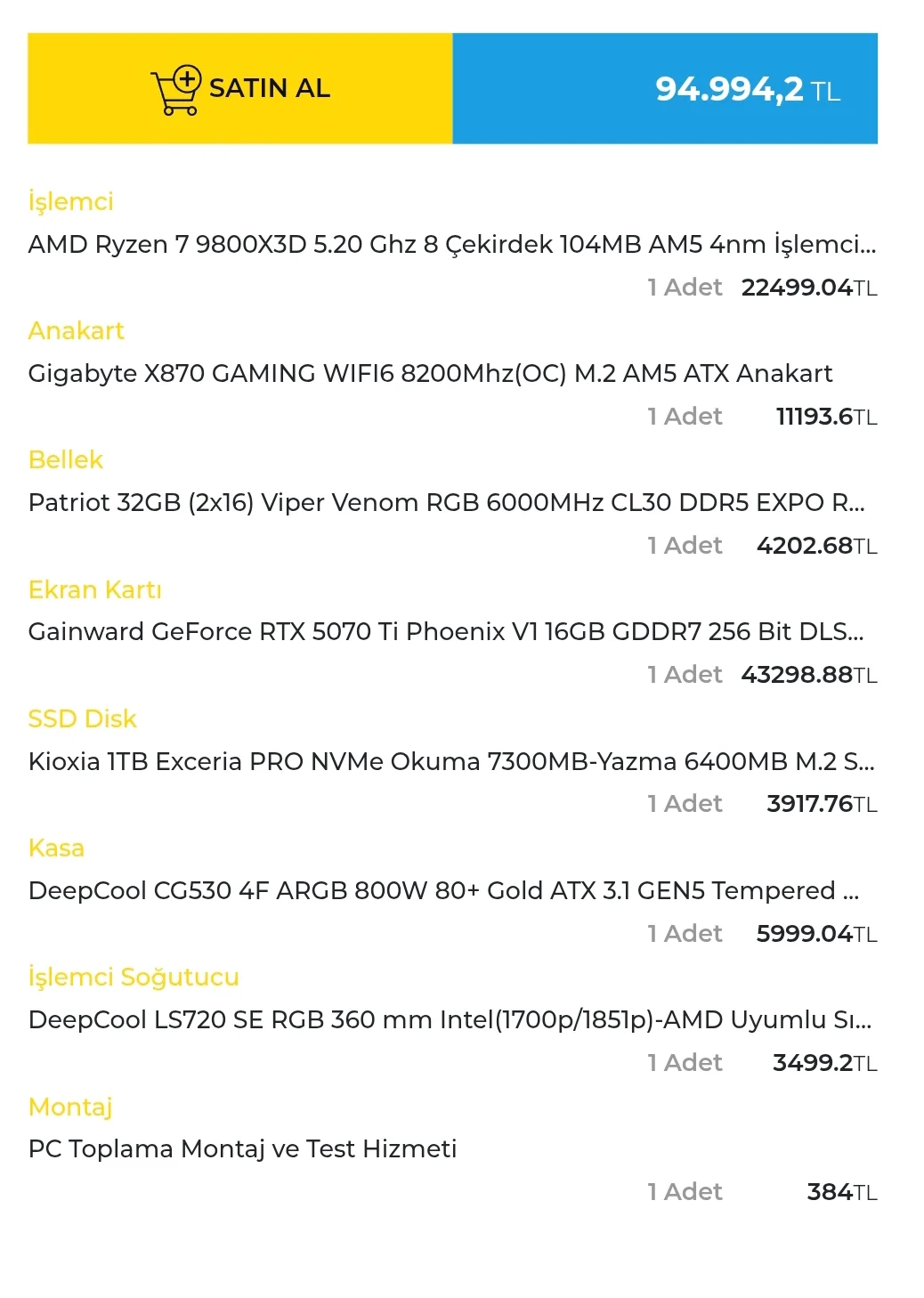Screen dimensions: 924x1298
Task: Tap the SATIN AL buy button
Action: click(240, 88)
